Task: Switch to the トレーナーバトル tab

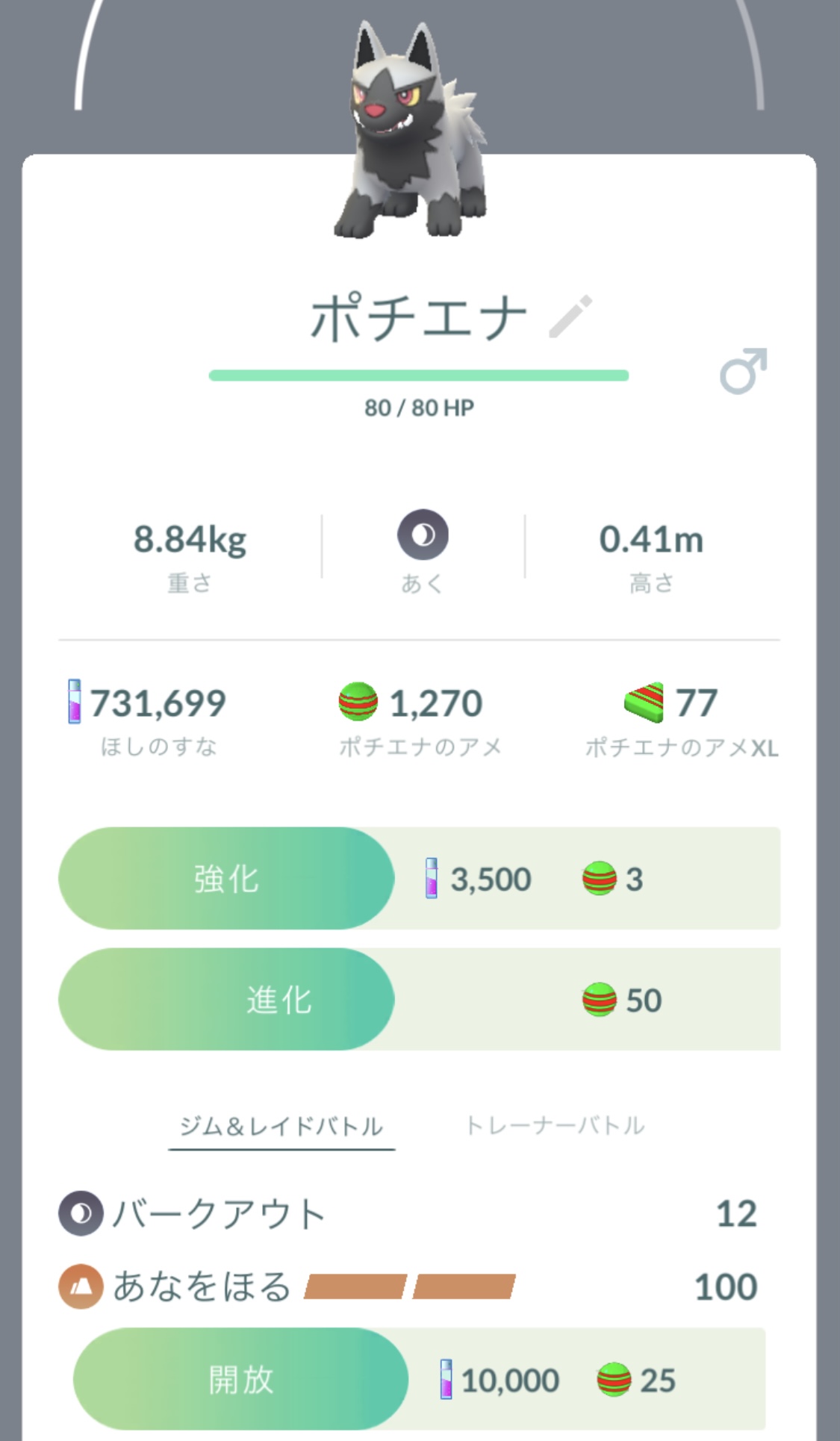Action: click(x=555, y=1125)
